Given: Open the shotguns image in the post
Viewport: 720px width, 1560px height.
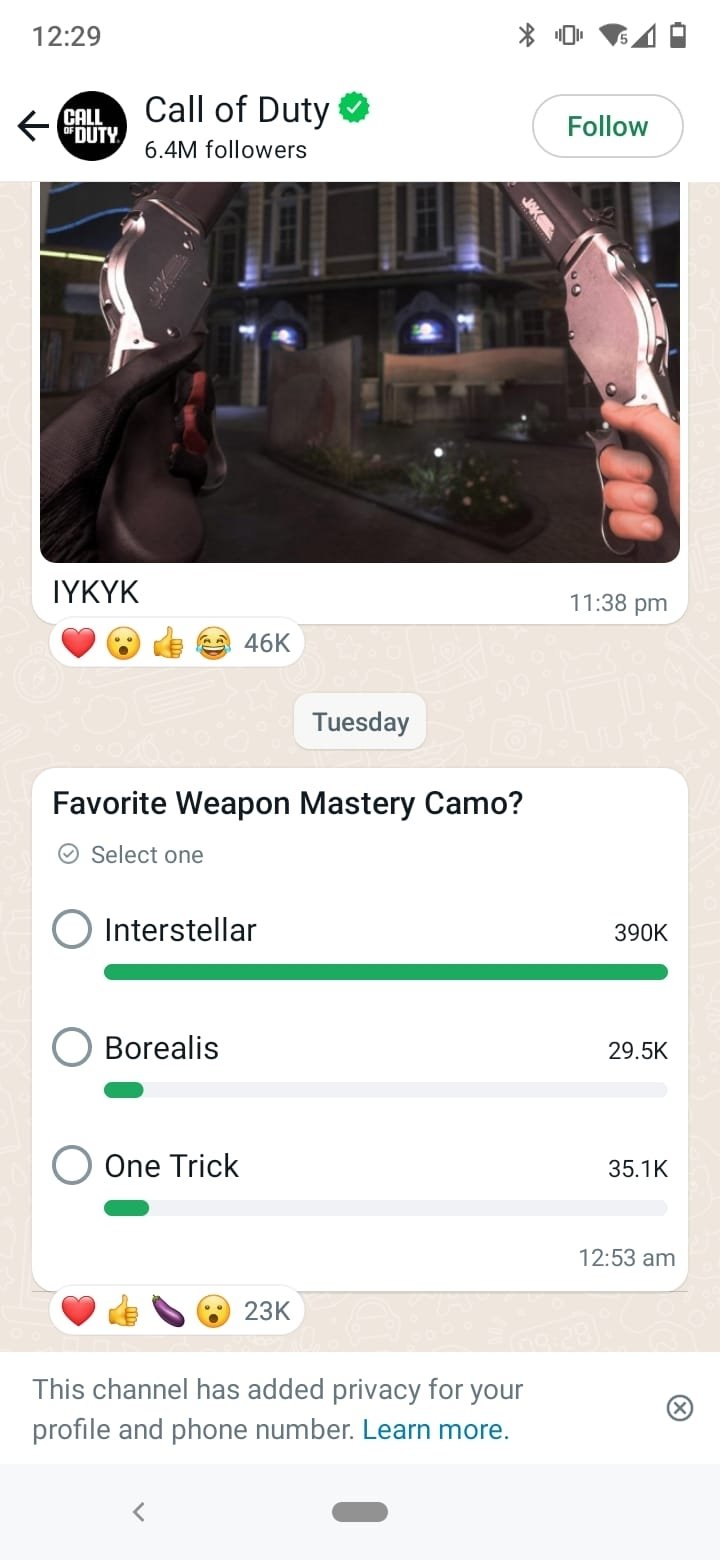Looking at the screenshot, I should click(360, 371).
